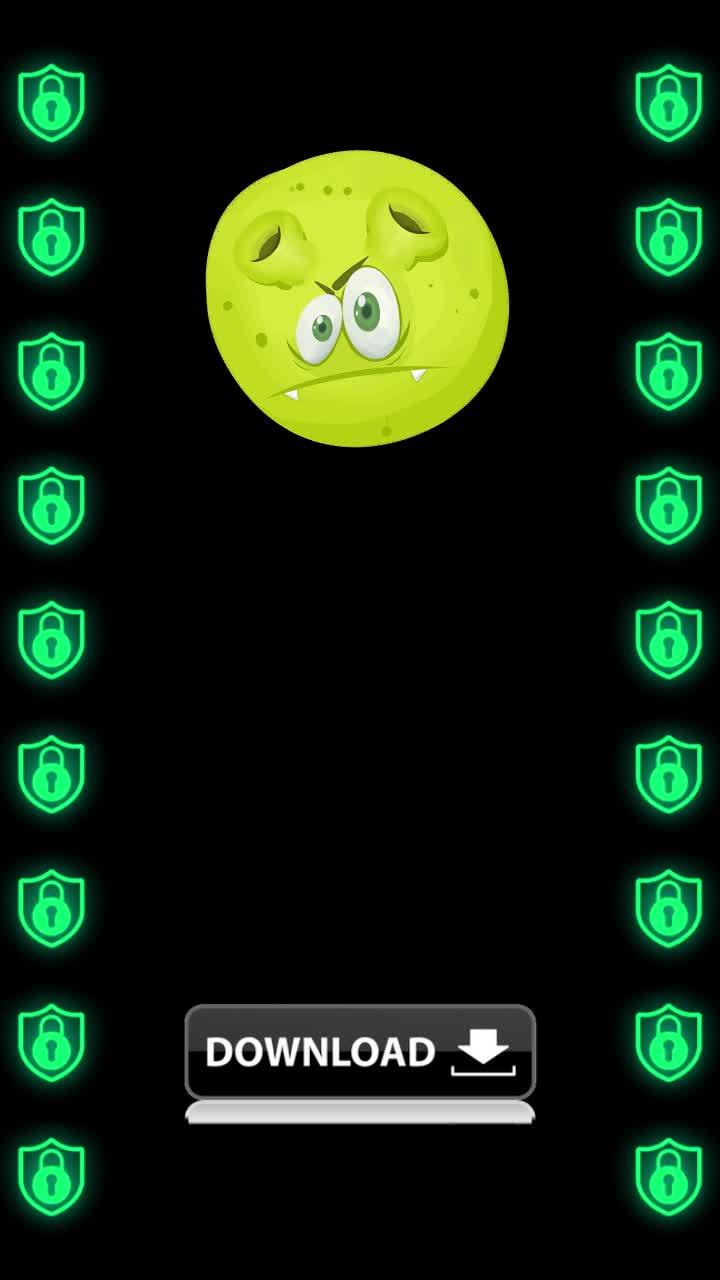Tap the Download button
The width and height of the screenshot is (720, 1280).
(360, 1053)
